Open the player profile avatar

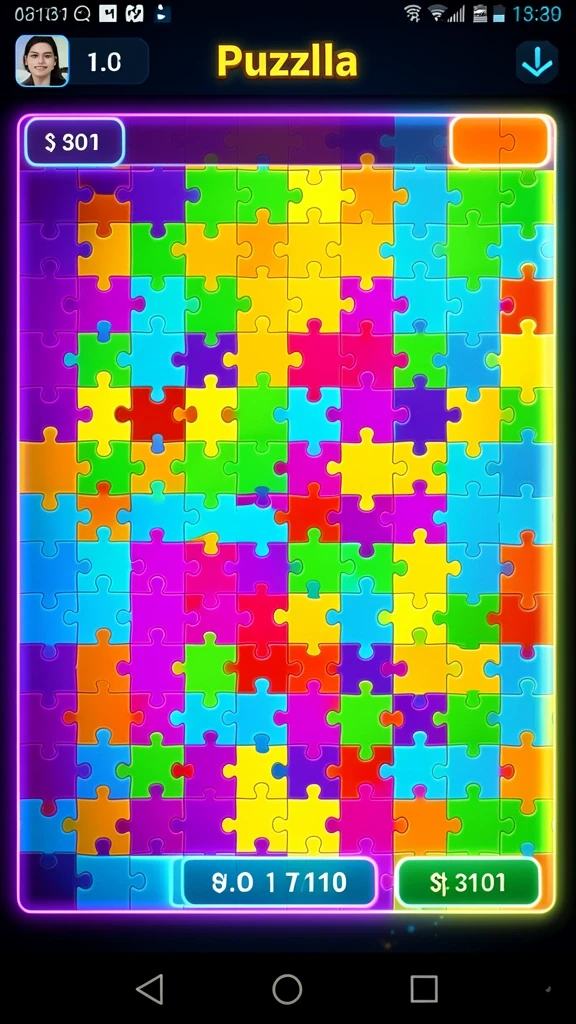tap(42, 61)
